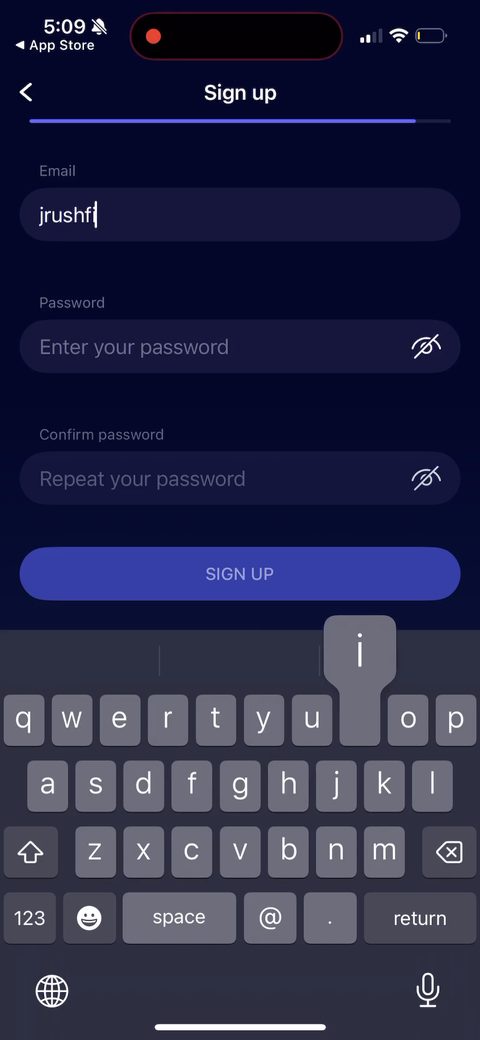The height and width of the screenshot is (1040, 480).
Task: Switch the keyboard to the 123 numbers layout
Action: coord(30,918)
